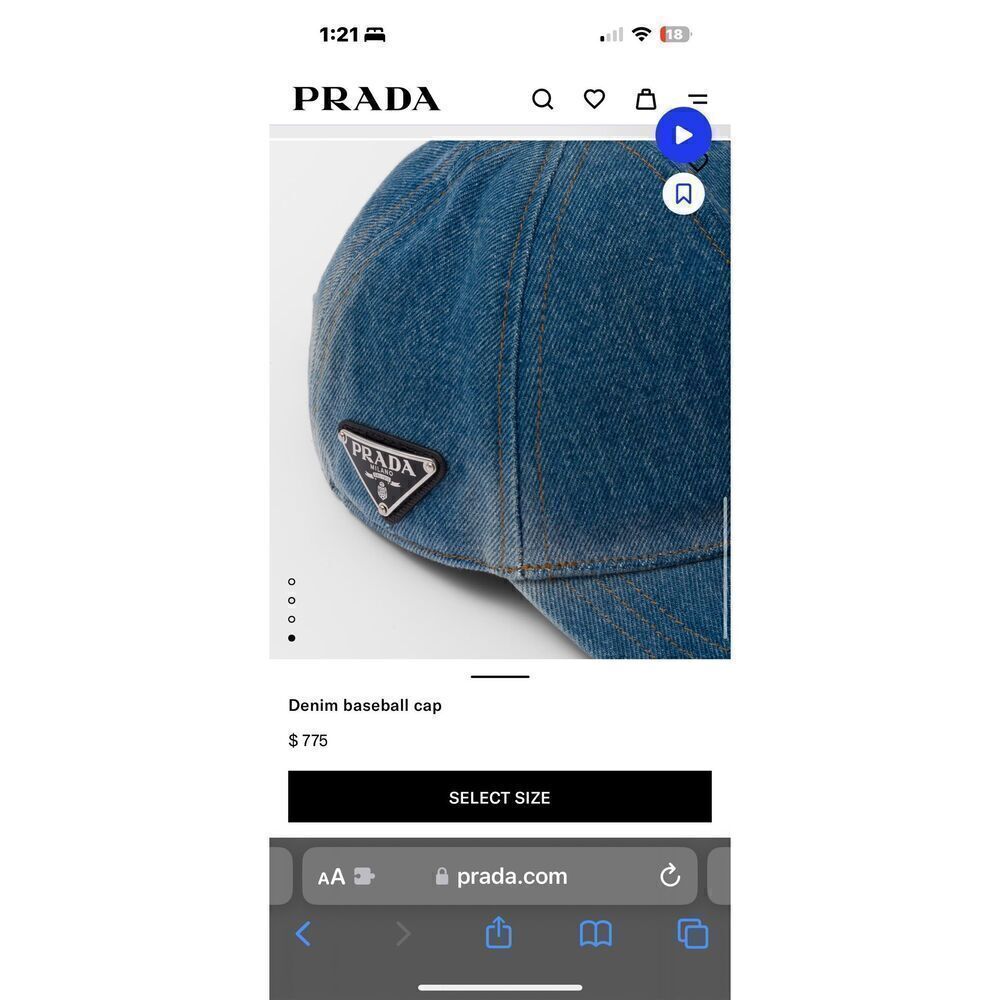Open the wishlist heart in the header

tap(594, 99)
